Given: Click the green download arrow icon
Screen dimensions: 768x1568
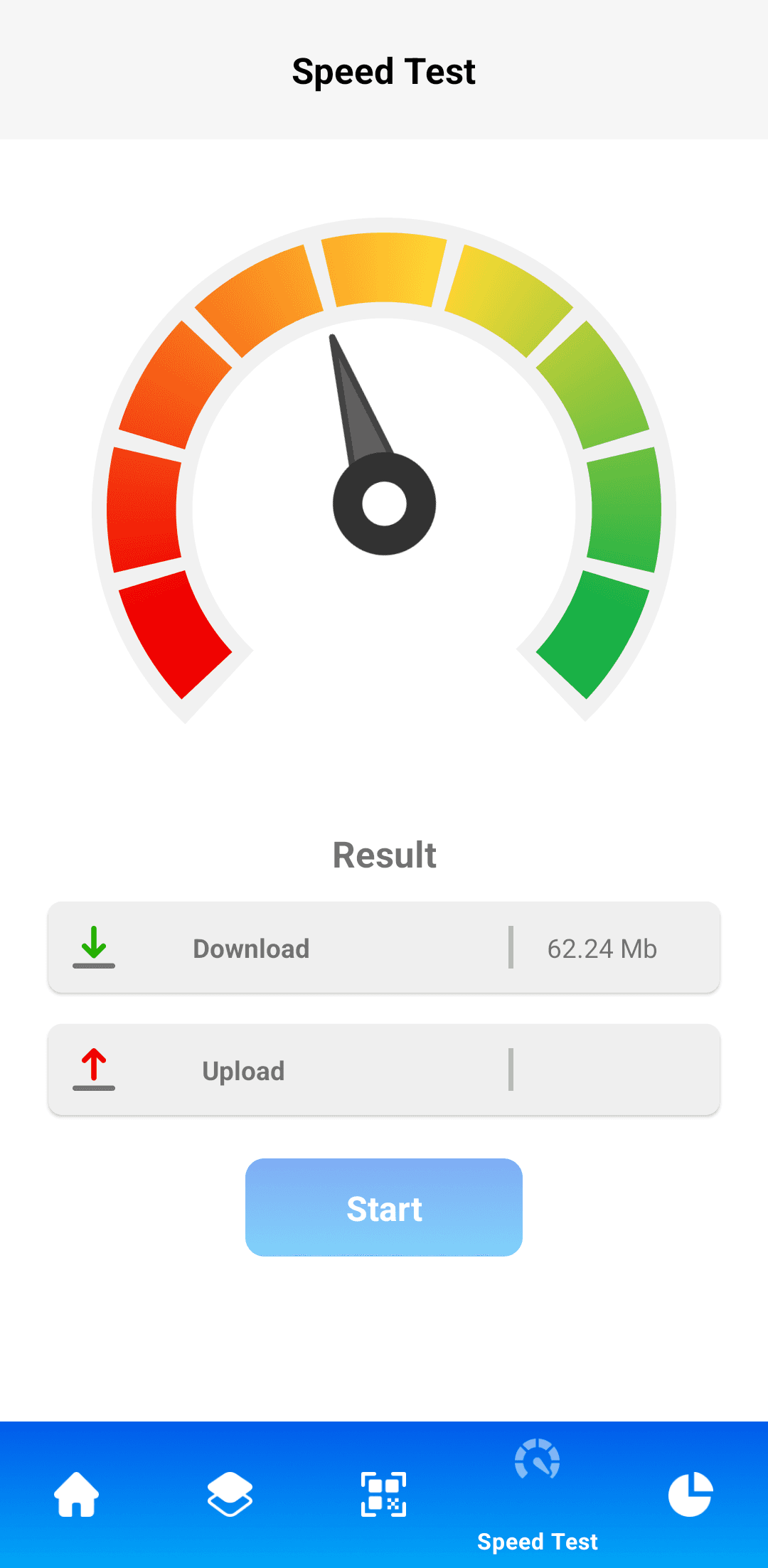Looking at the screenshot, I should pyautogui.click(x=93, y=947).
